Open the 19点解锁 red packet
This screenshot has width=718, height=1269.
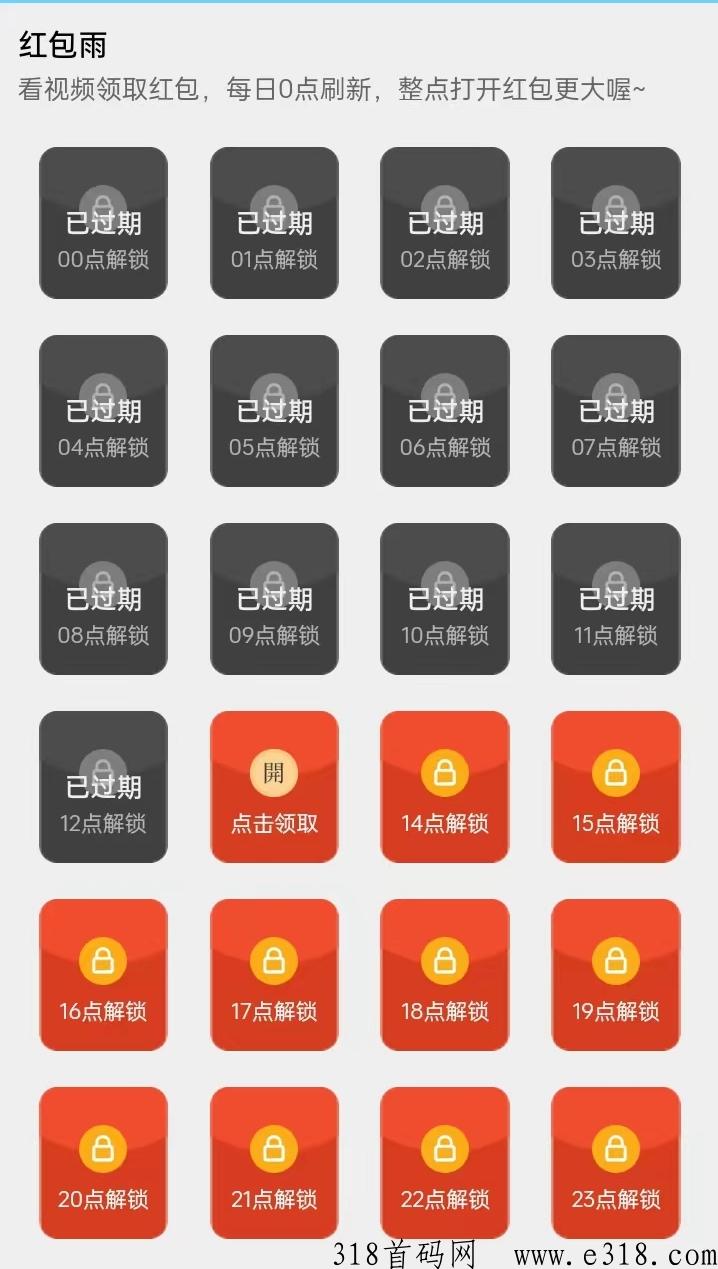616,975
